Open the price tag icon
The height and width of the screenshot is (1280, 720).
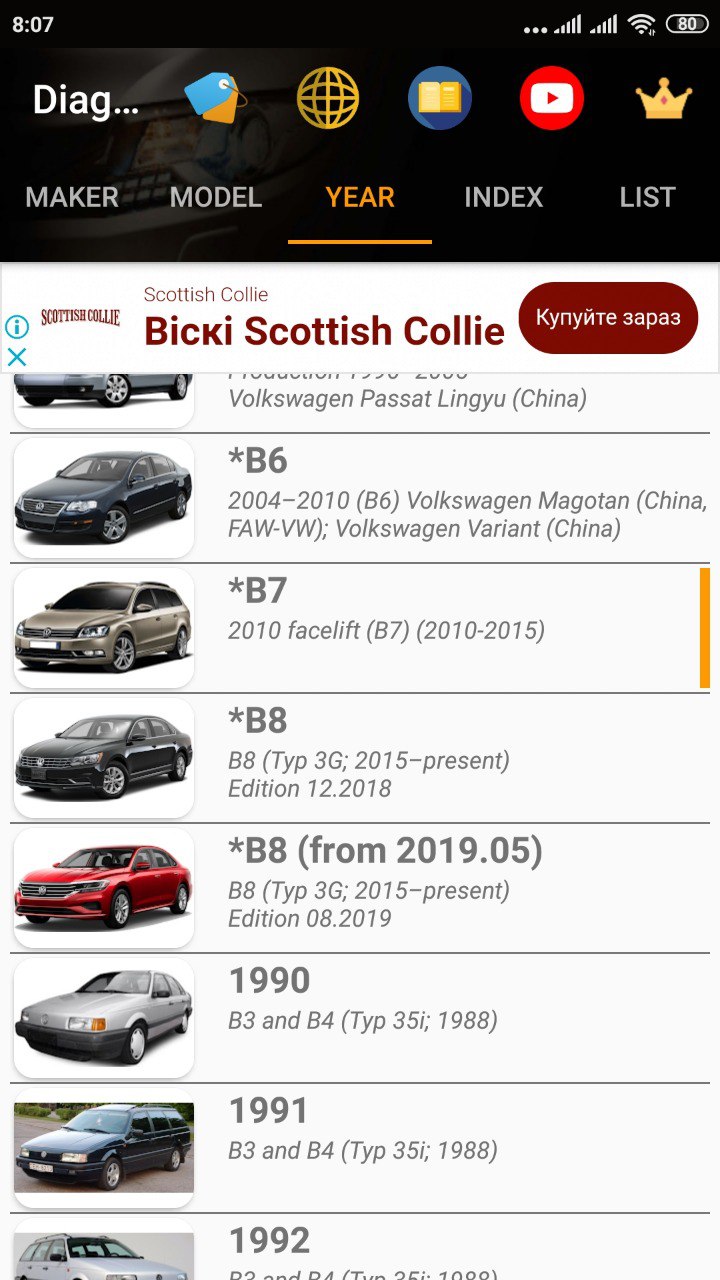(215, 98)
